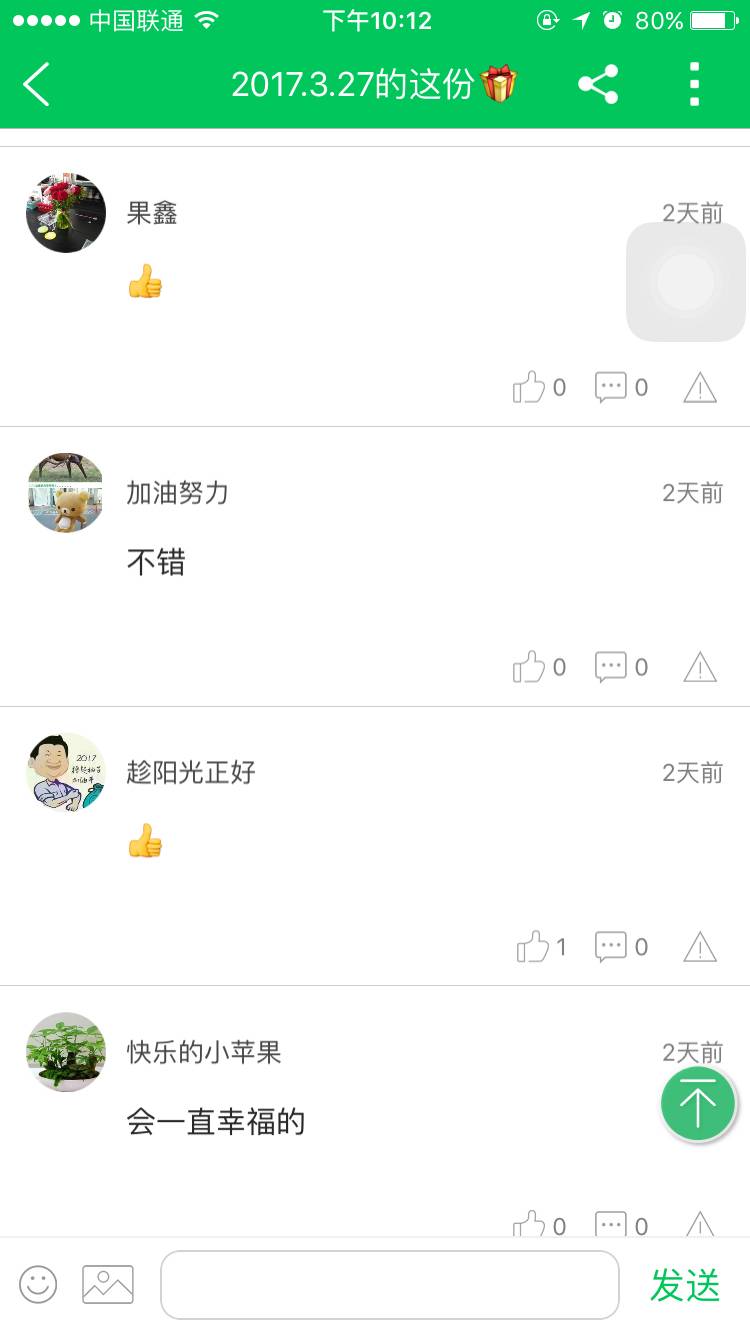Attach a picture to the comment

[108, 1284]
